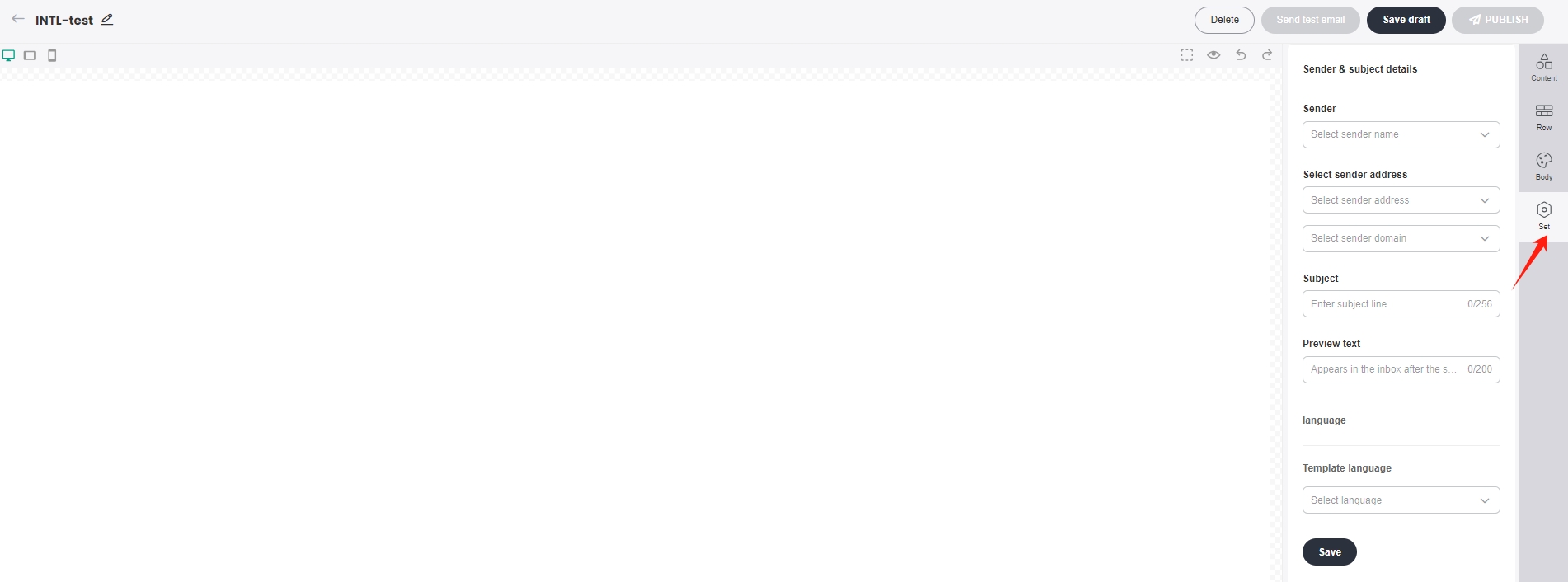Edit the INTL-test template name
The height and width of the screenshot is (582, 1568).
[107, 20]
